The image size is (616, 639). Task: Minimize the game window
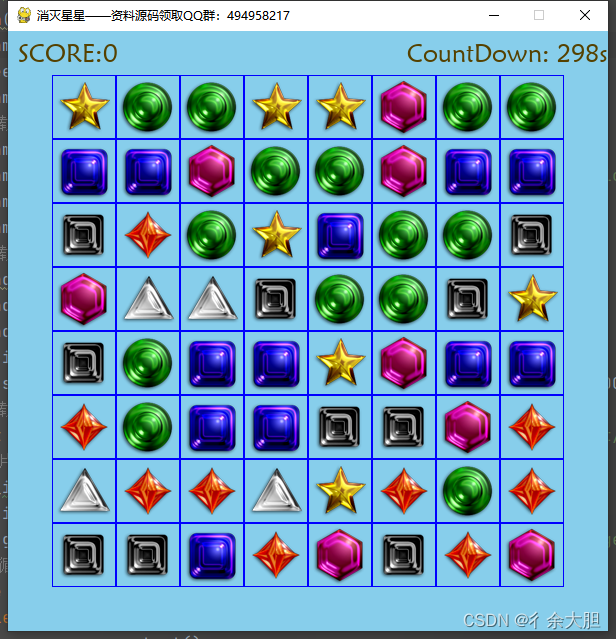click(x=493, y=15)
